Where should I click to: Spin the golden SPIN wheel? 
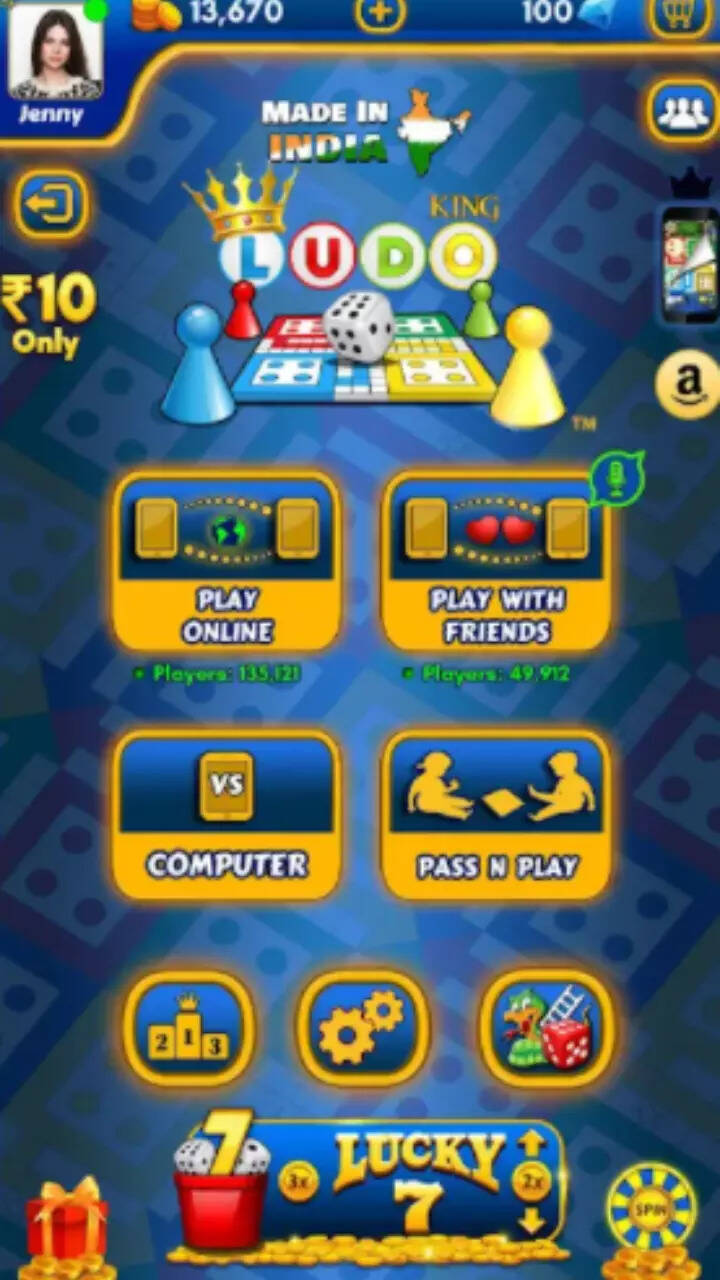651,1205
